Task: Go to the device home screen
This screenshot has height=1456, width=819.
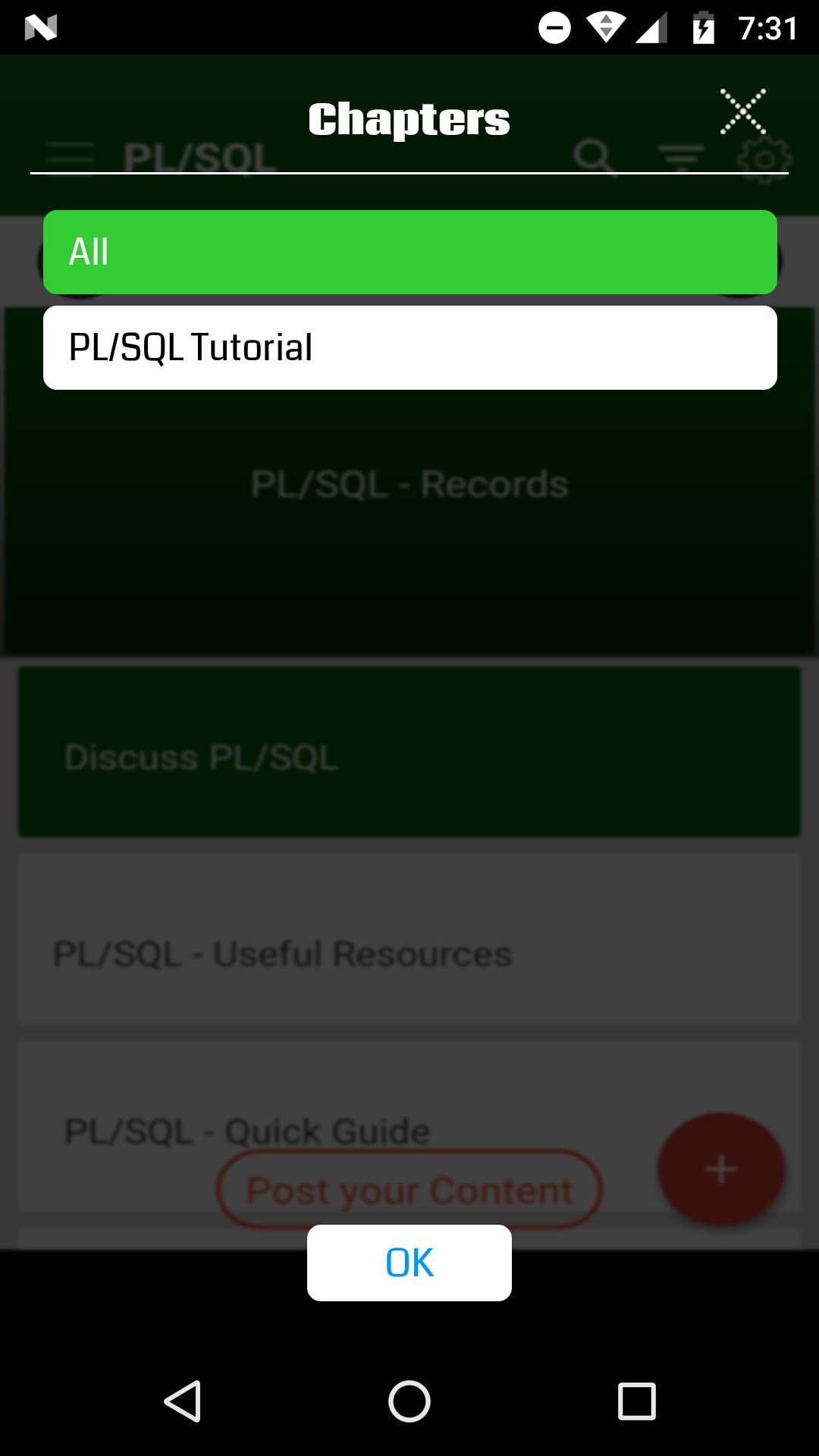Action: [409, 1401]
